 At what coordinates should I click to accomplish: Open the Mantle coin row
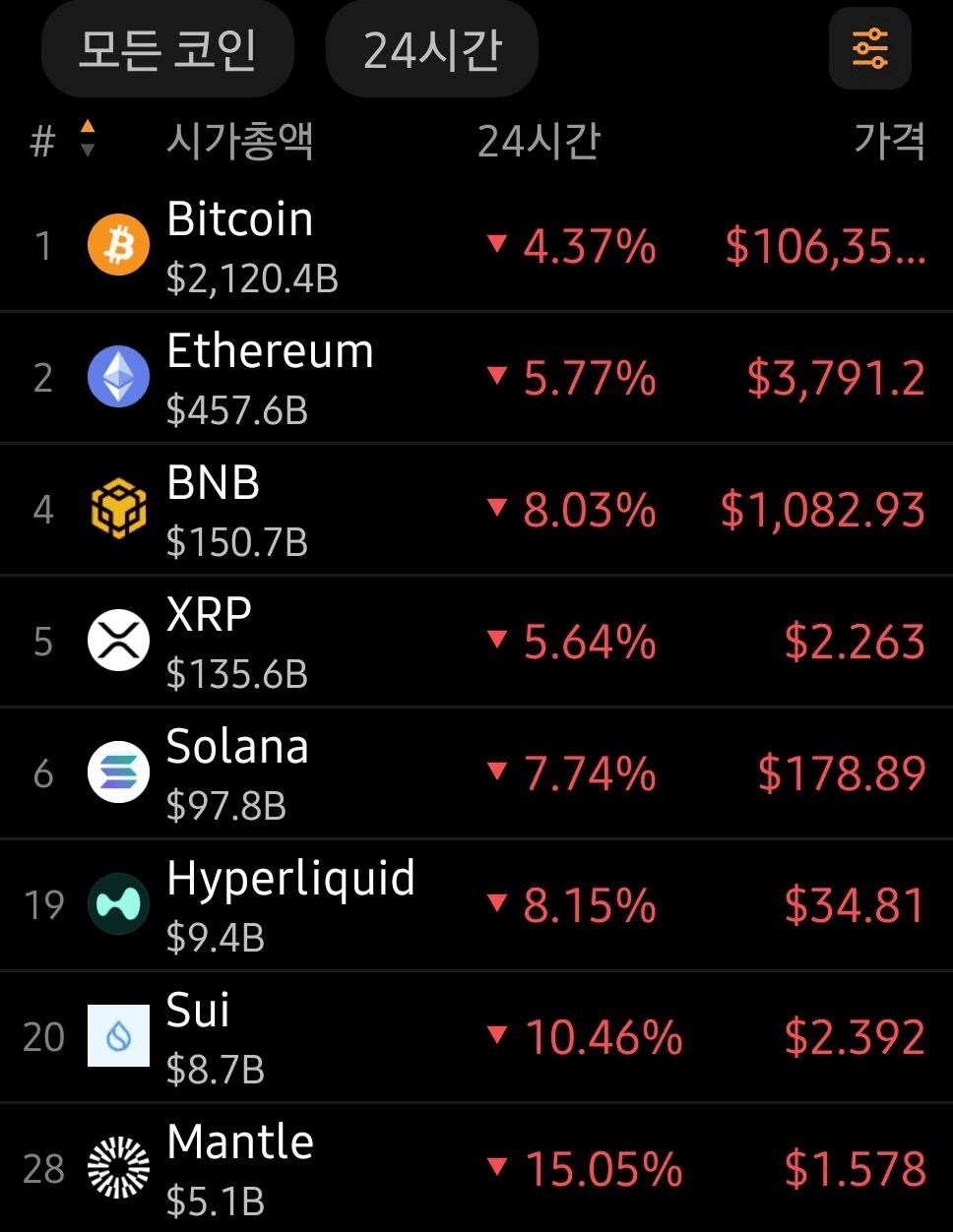coord(476,1169)
